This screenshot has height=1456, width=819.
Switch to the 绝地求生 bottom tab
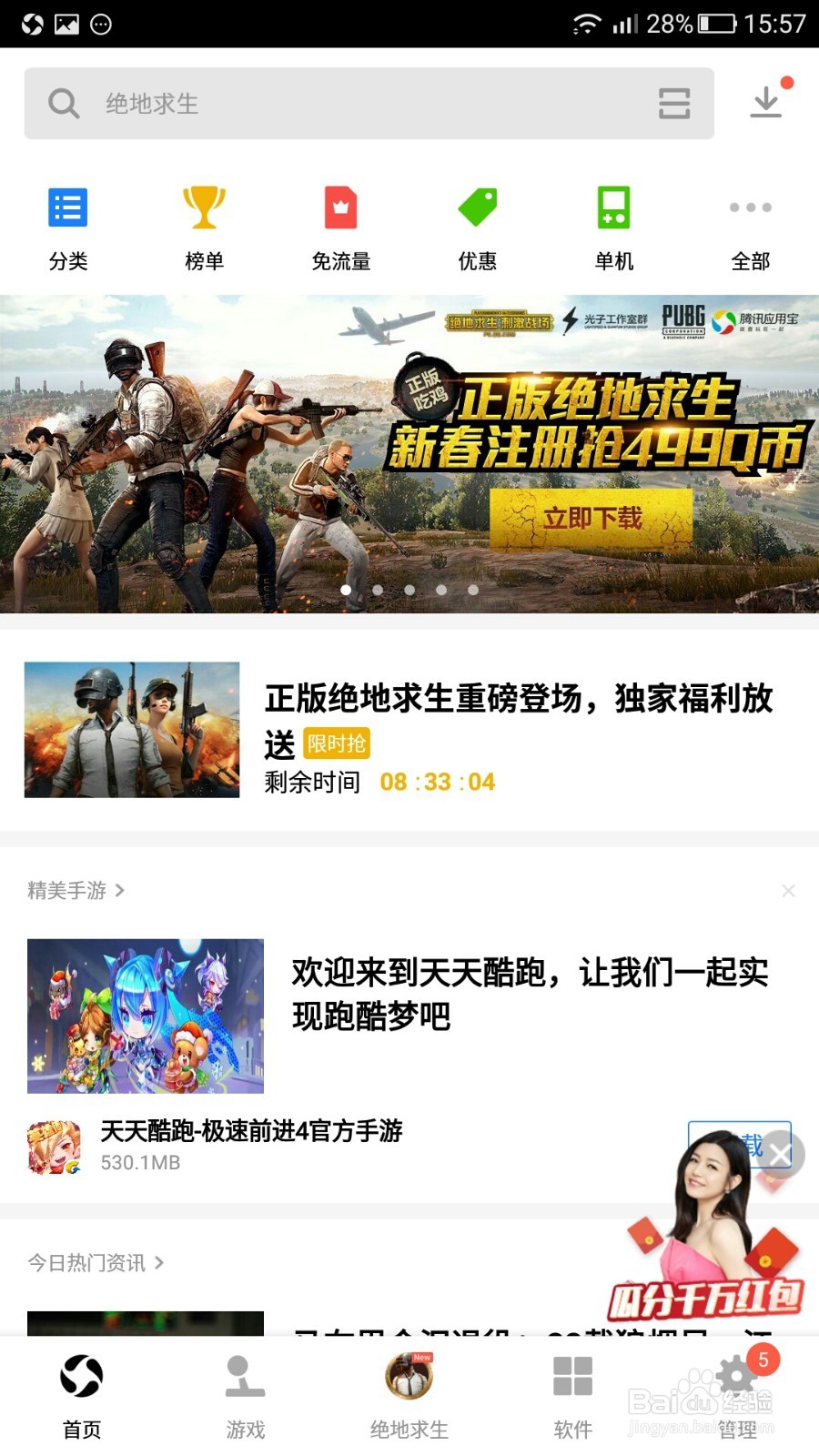coord(409,1392)
